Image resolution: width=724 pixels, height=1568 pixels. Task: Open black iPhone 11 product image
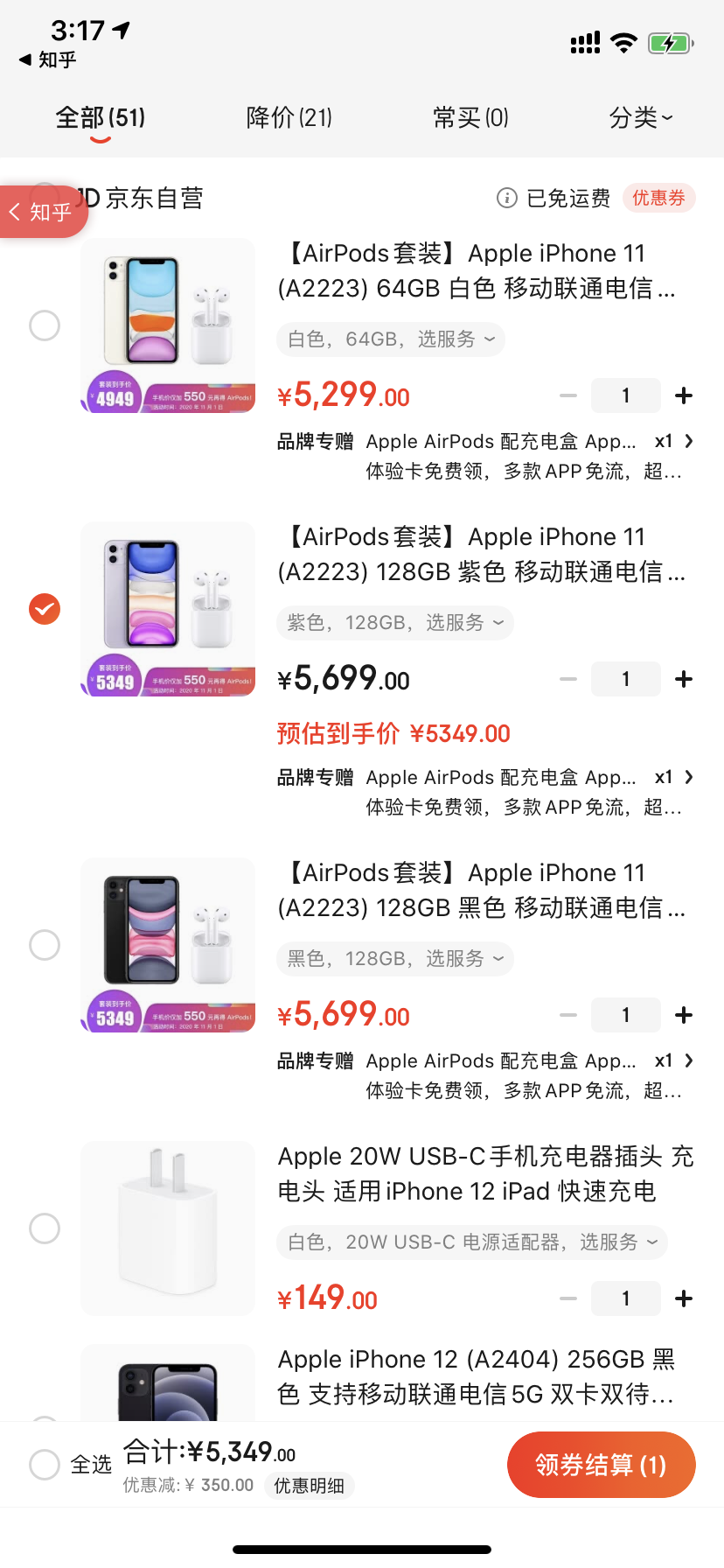168,945
